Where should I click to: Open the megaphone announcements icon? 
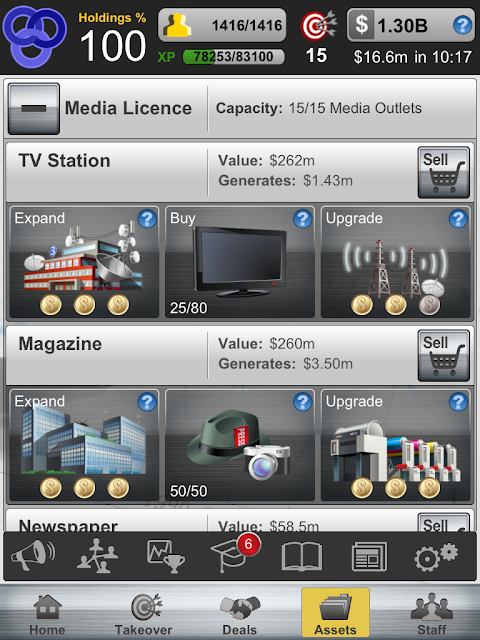pyautogui.click(x=33, y=555)
